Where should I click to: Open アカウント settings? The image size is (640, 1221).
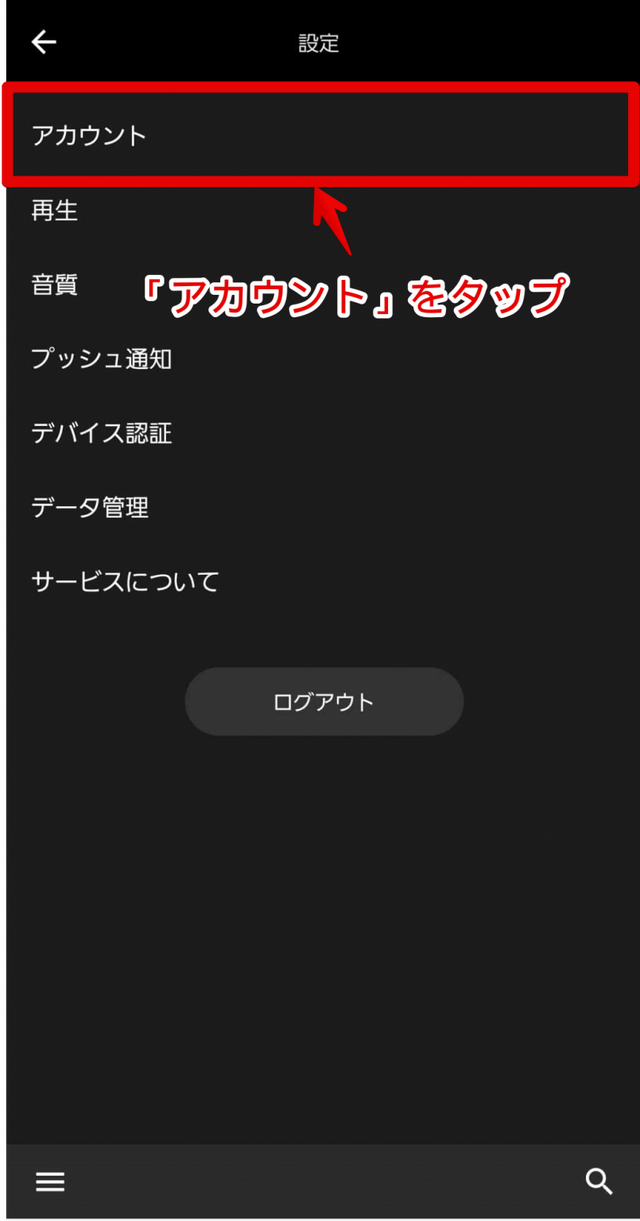89,136
